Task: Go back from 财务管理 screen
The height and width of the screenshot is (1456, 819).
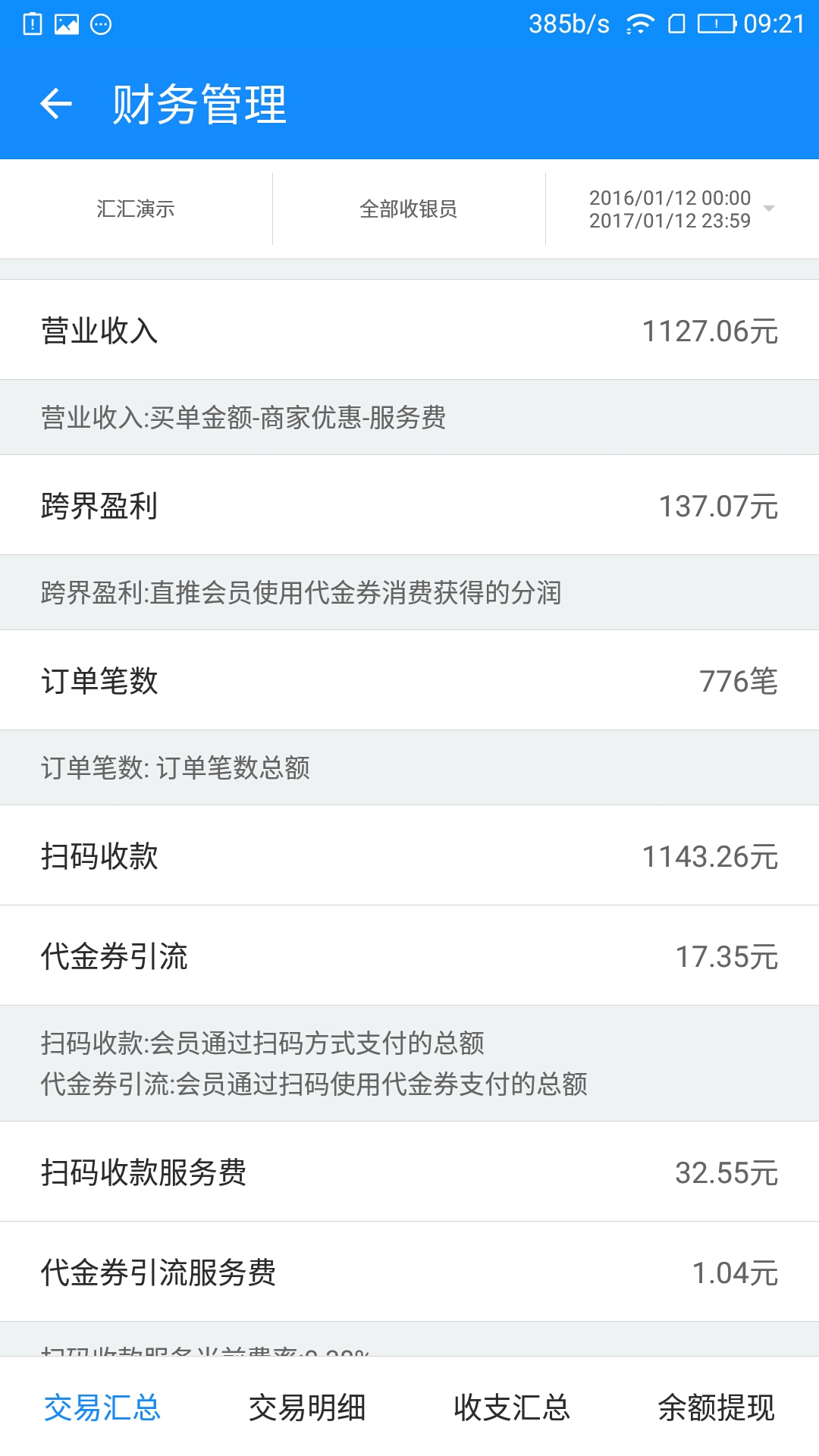Action: tap(56, 104)
